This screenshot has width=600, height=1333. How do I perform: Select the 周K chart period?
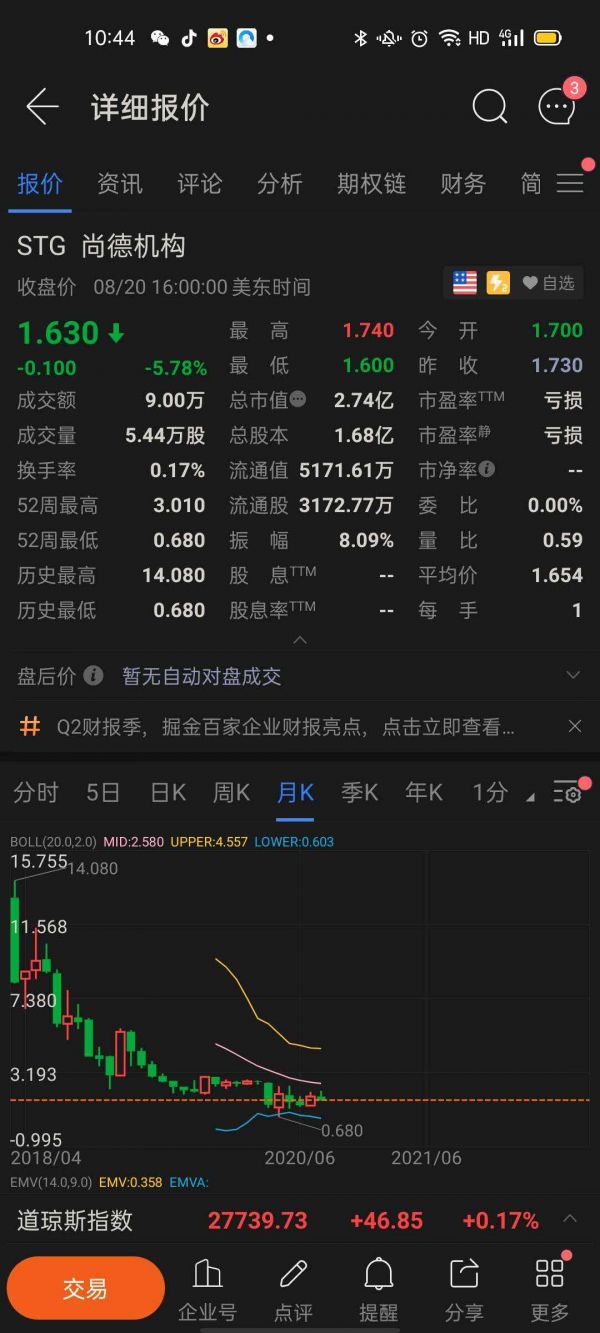tap(232, 793)
